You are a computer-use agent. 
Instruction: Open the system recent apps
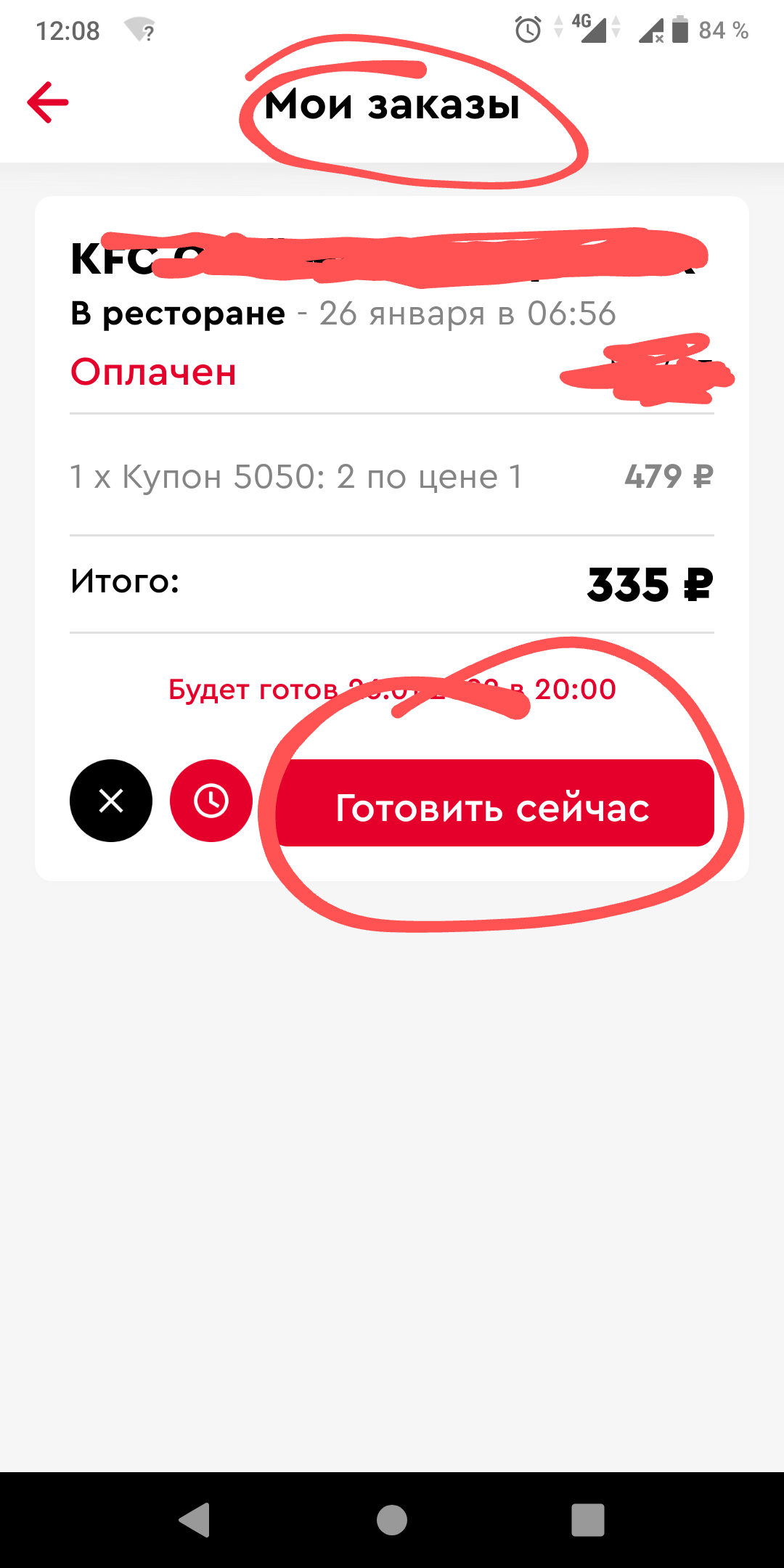(588, 1520)
